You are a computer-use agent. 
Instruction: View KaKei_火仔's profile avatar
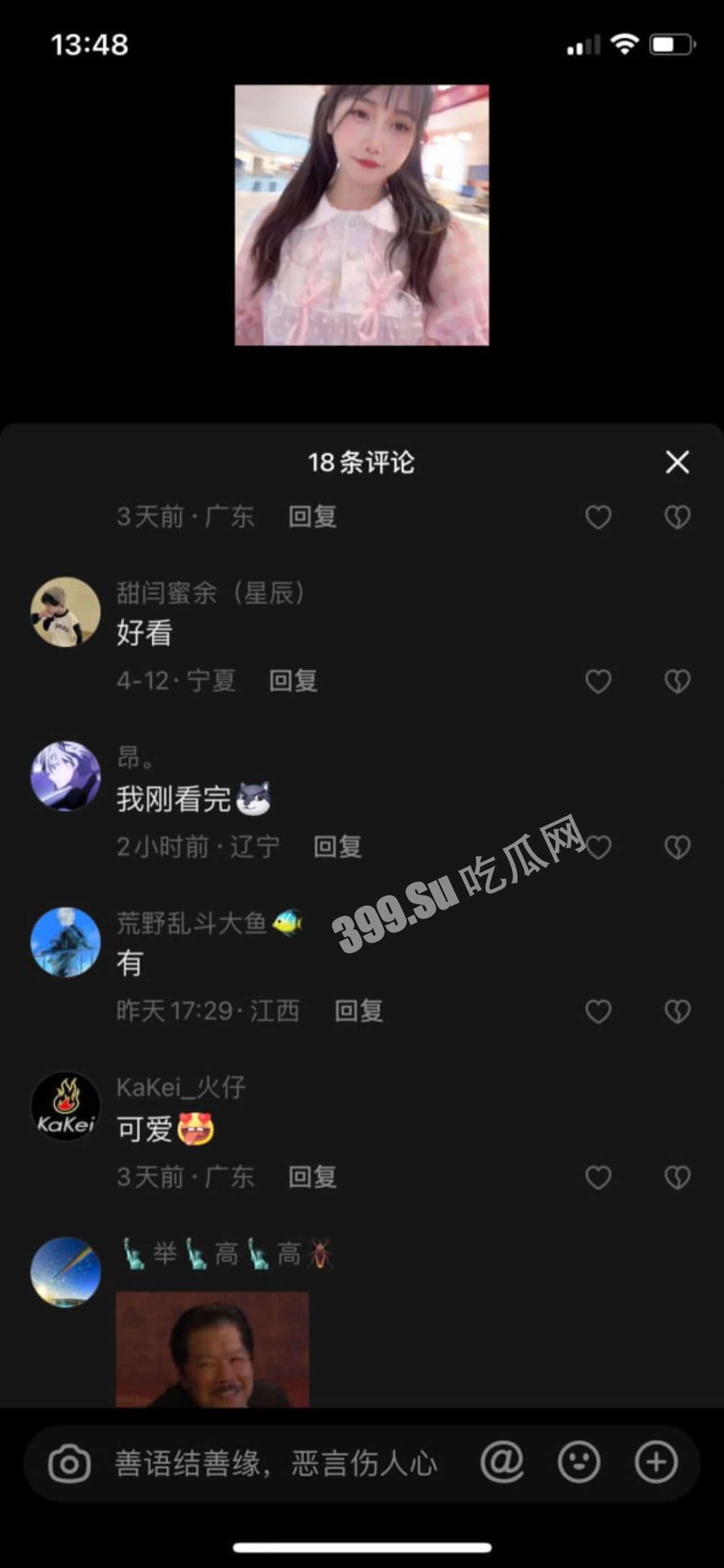(66, 1106)
